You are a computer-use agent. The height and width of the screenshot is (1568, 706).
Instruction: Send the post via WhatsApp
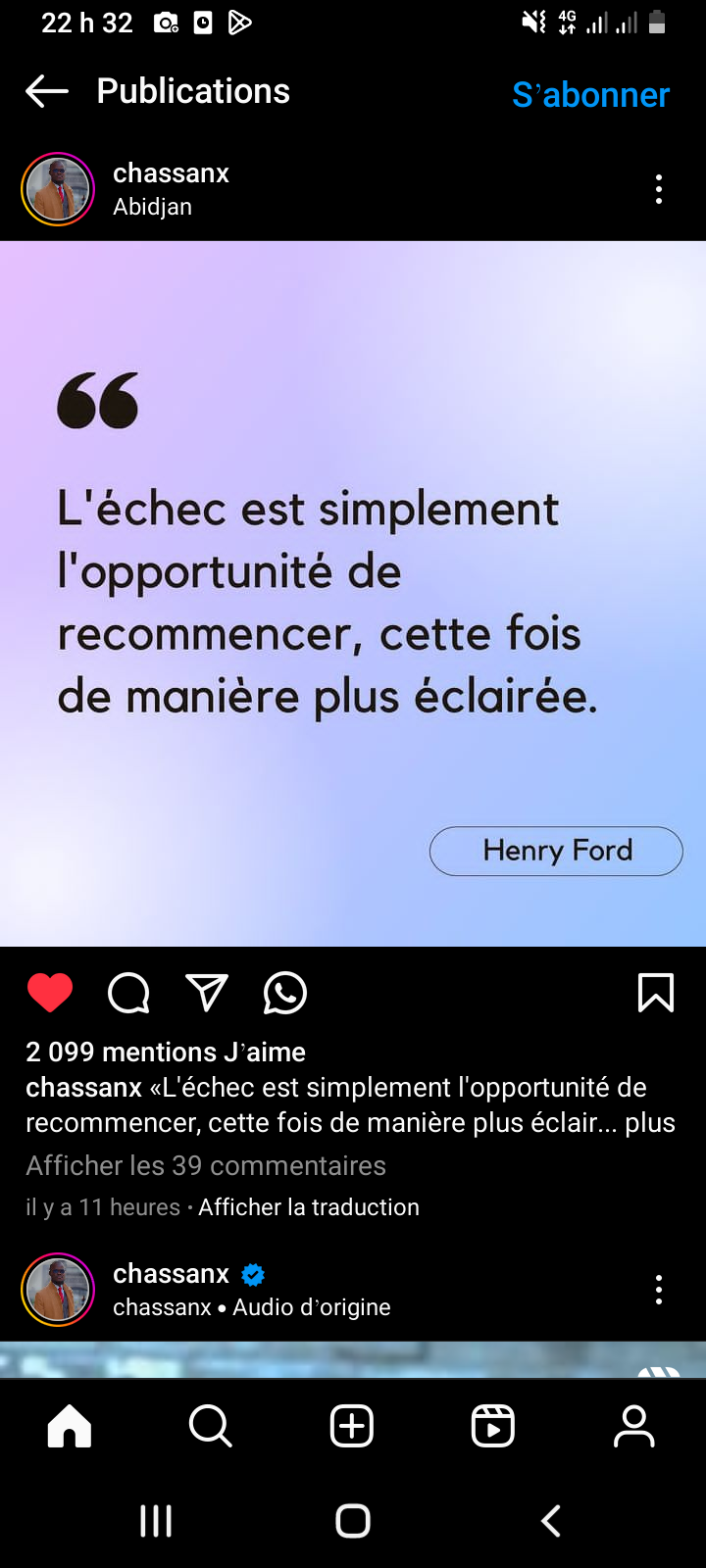coord(285,993)
